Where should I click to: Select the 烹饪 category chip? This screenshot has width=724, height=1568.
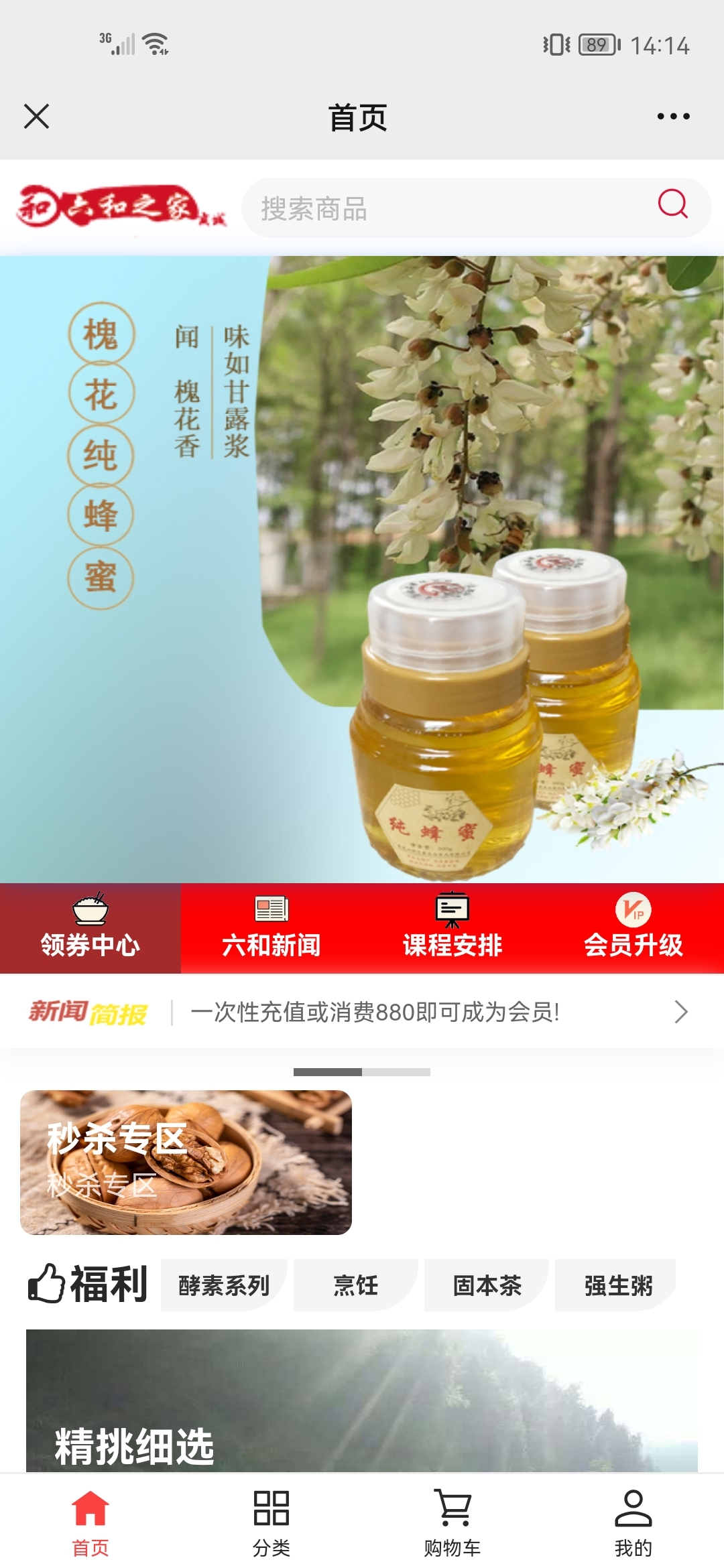355,1285
